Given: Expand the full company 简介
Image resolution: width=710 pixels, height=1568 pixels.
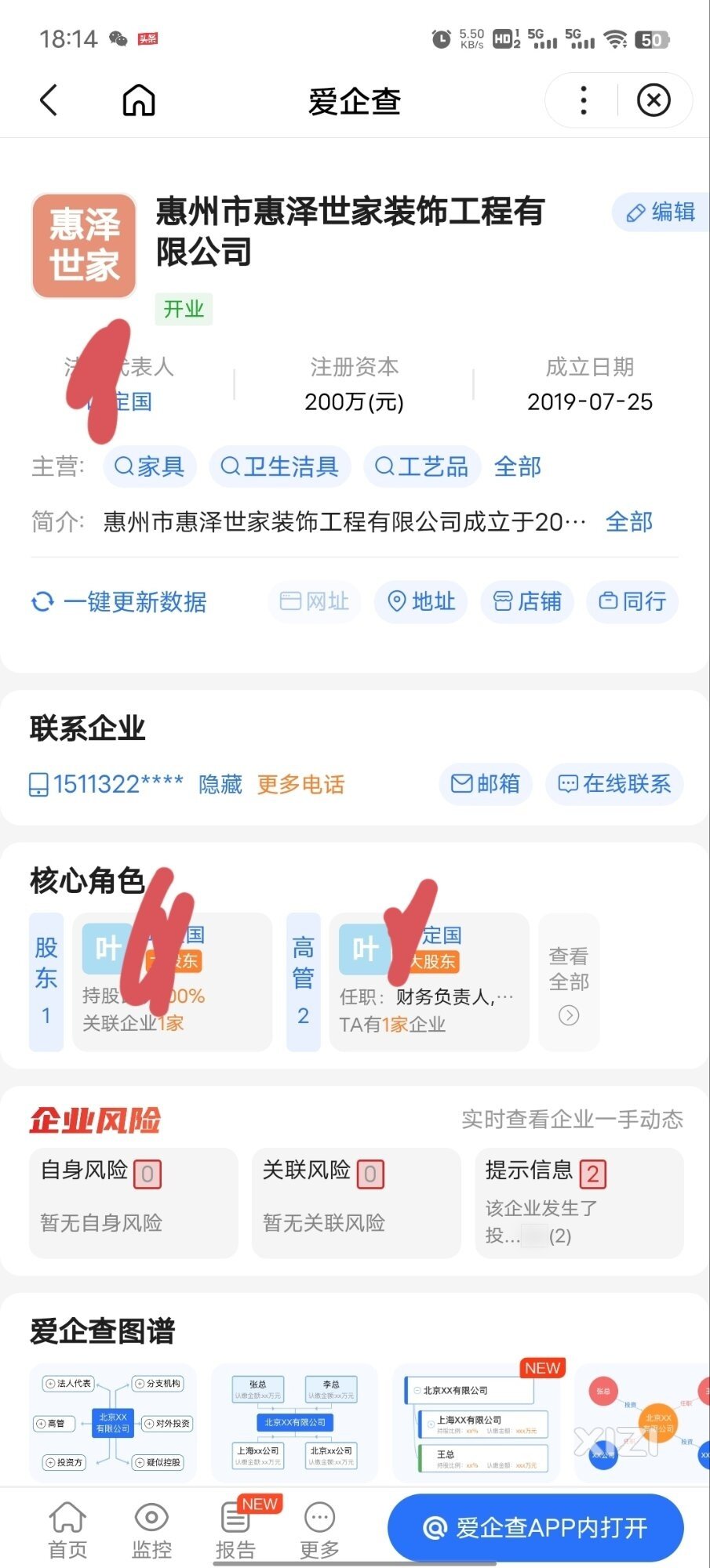Looking at the screenshot, I should coord(629,521).
